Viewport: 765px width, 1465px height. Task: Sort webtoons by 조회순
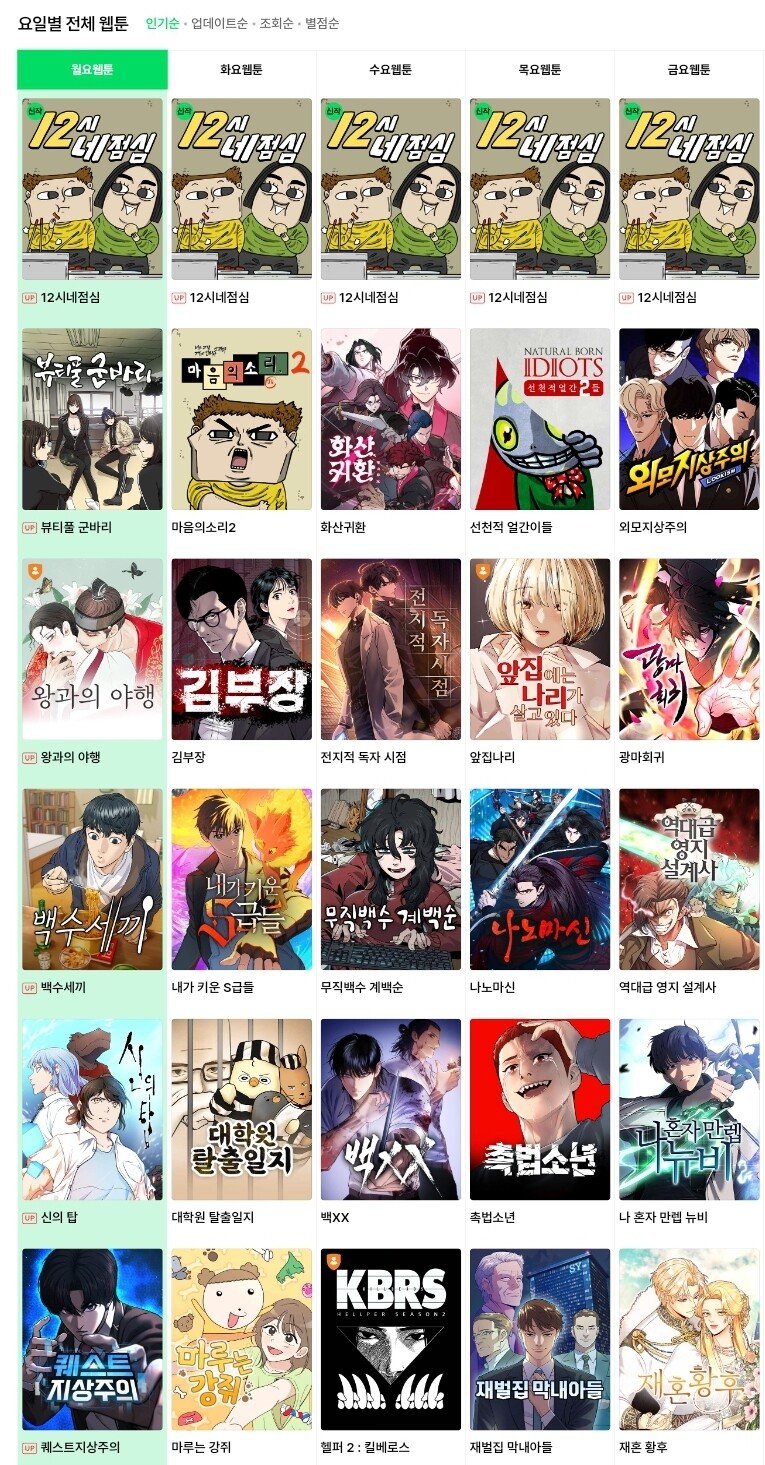tap(276, 23)
